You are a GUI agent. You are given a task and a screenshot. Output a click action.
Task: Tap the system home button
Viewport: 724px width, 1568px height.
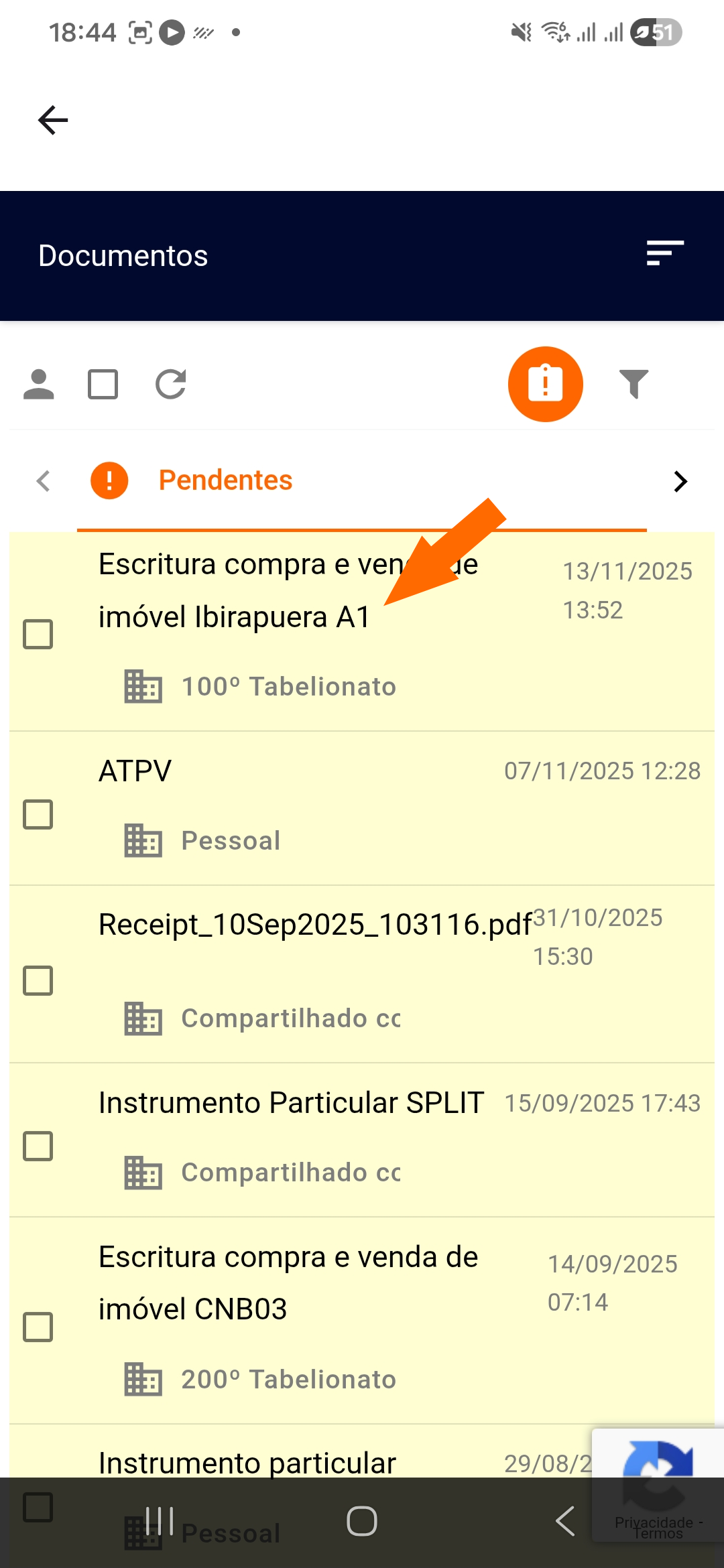click(x=362, y=1520)
